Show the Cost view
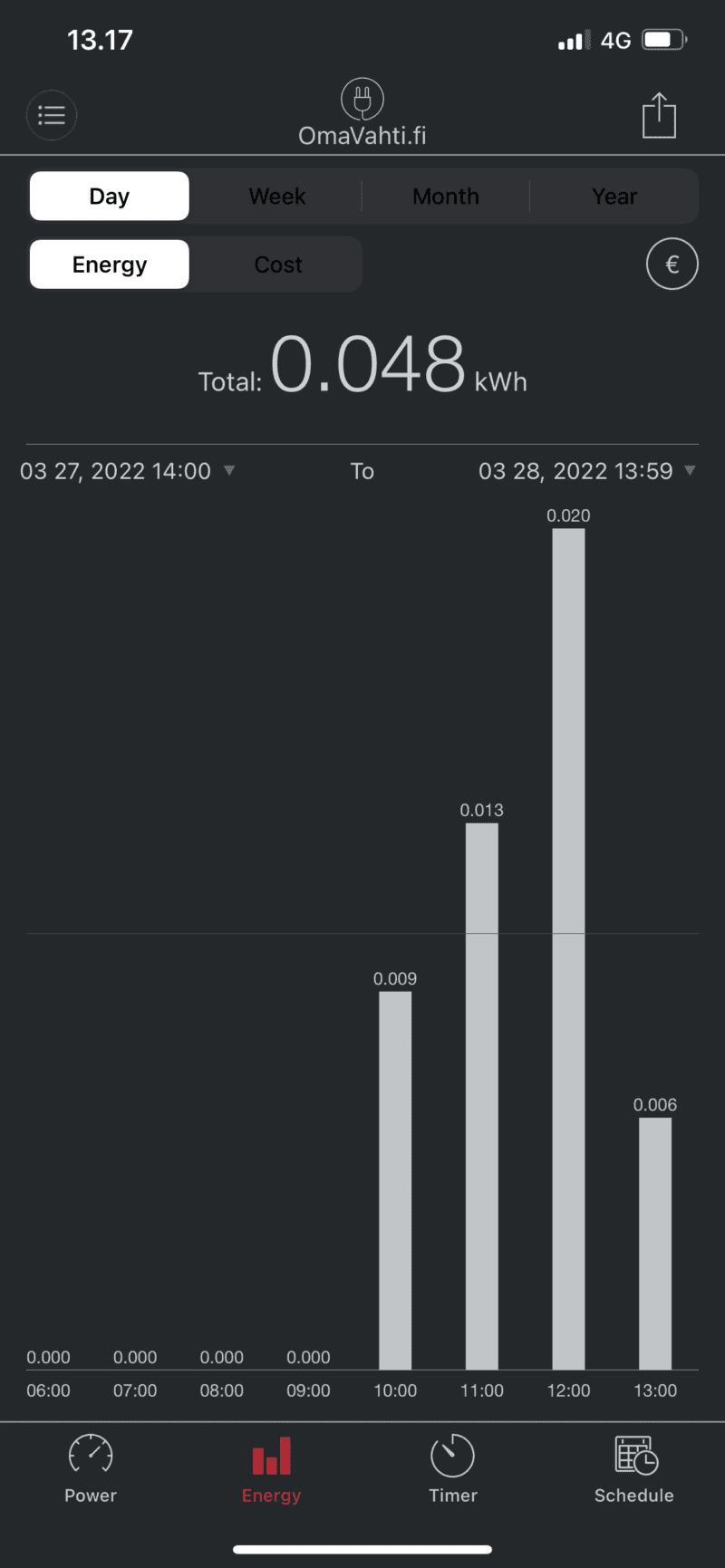 pos(277,265)
